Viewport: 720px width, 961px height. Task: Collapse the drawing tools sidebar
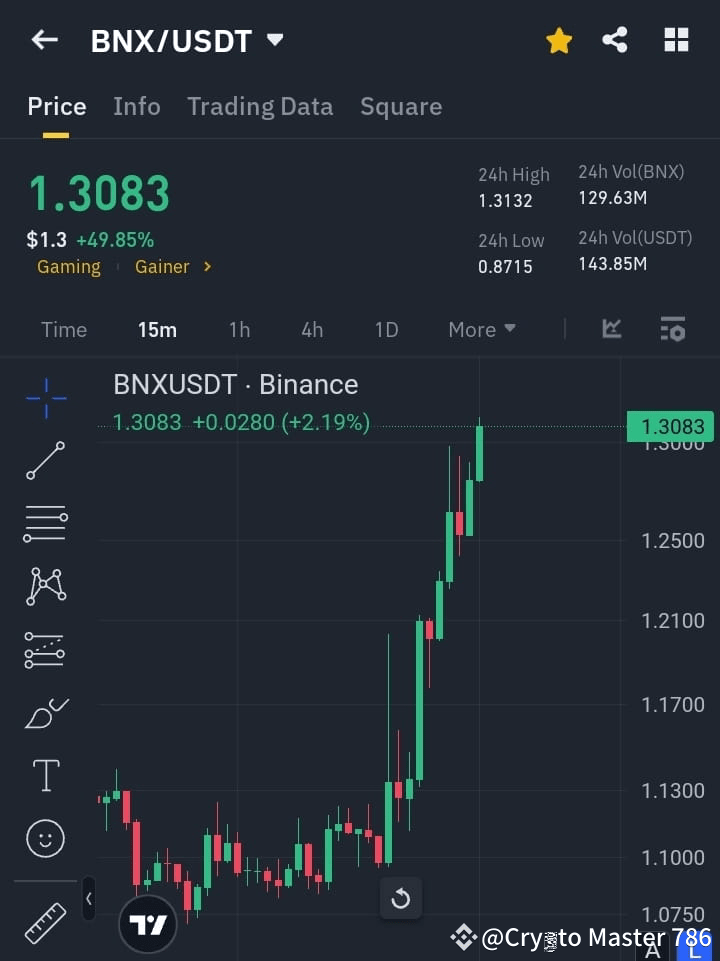point(88,898)
